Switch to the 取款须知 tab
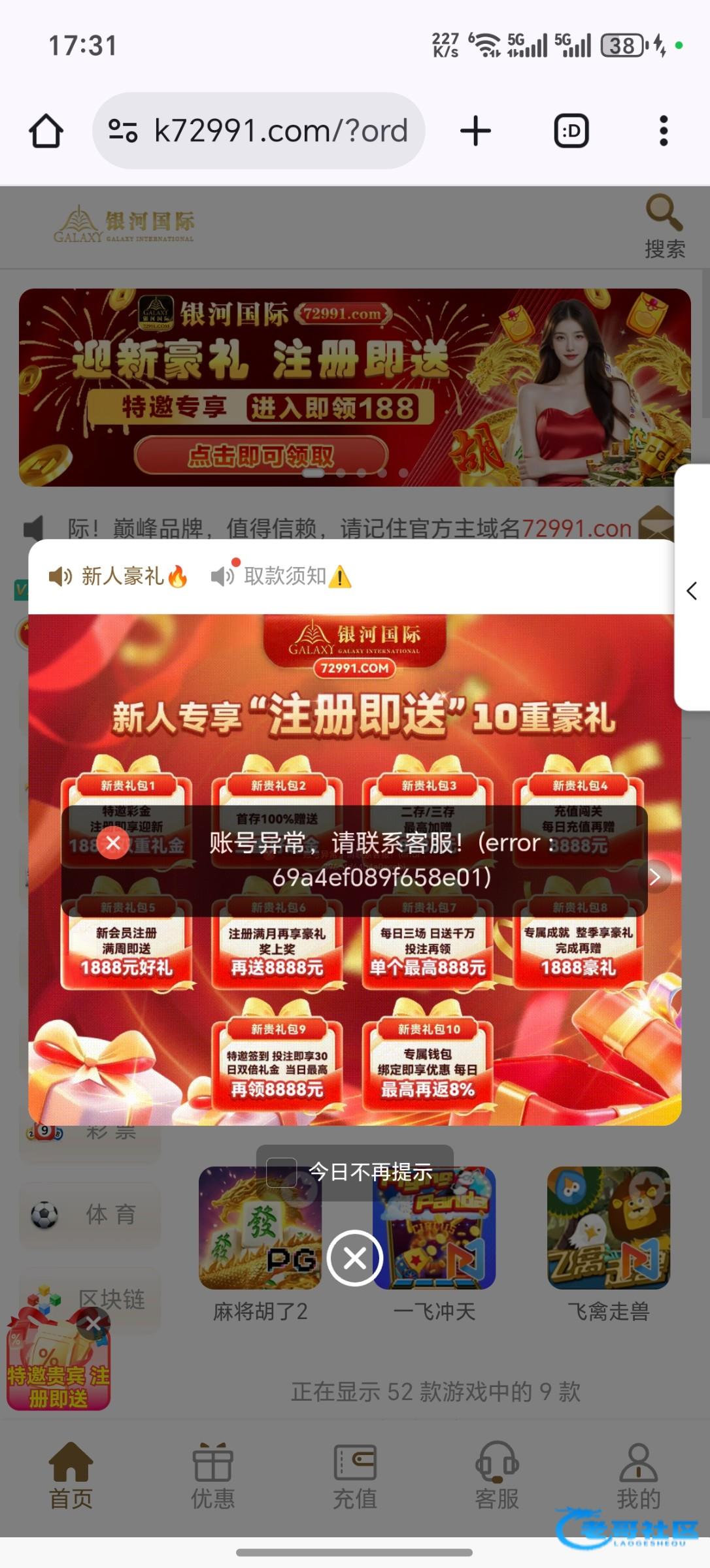The width and height of the screenshot is (710, 1568). pyautogui.click(x=281, y=576)
